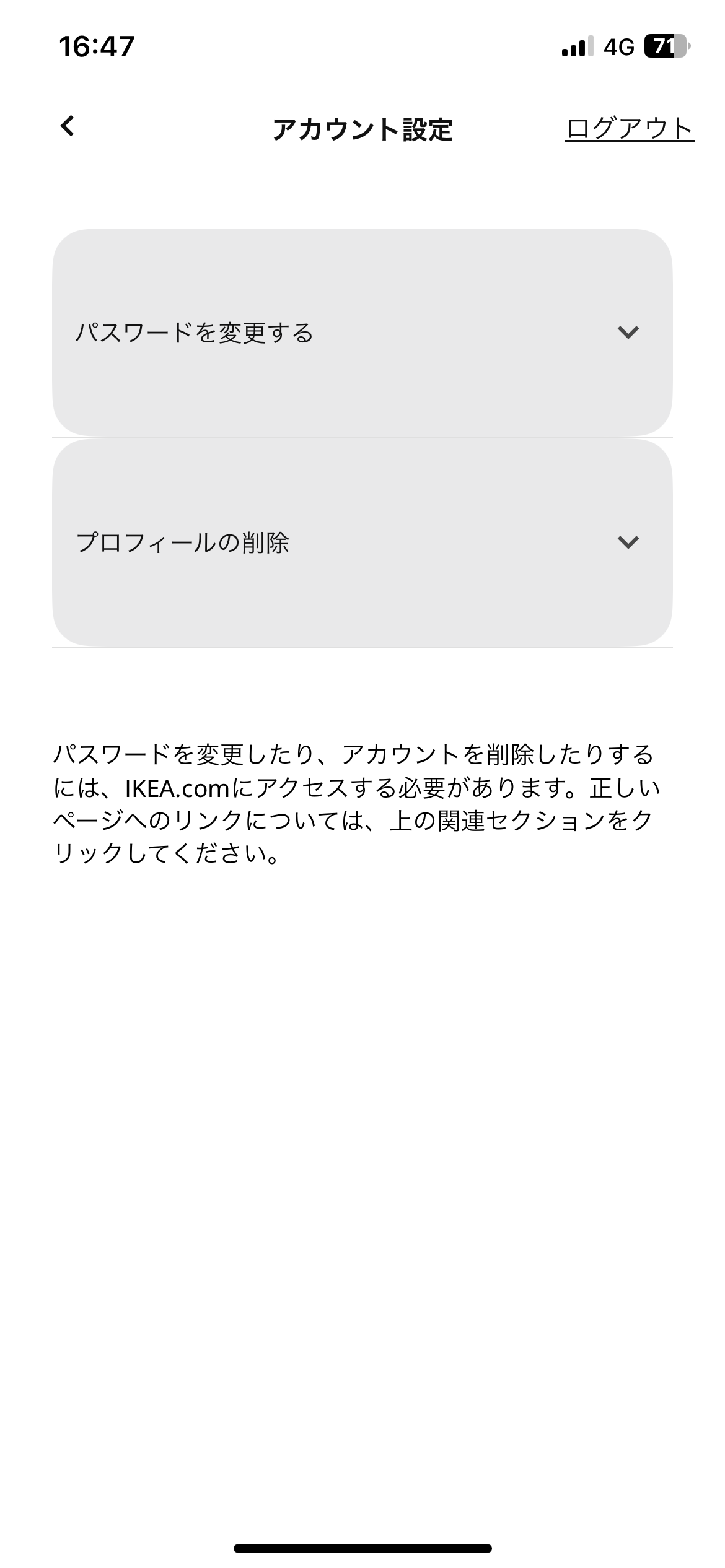Image resolution: width=725 pixels, height=1568 pixels.
Task: Expand the プロフィールの削除 section
Action: click(x=362, y=542)
